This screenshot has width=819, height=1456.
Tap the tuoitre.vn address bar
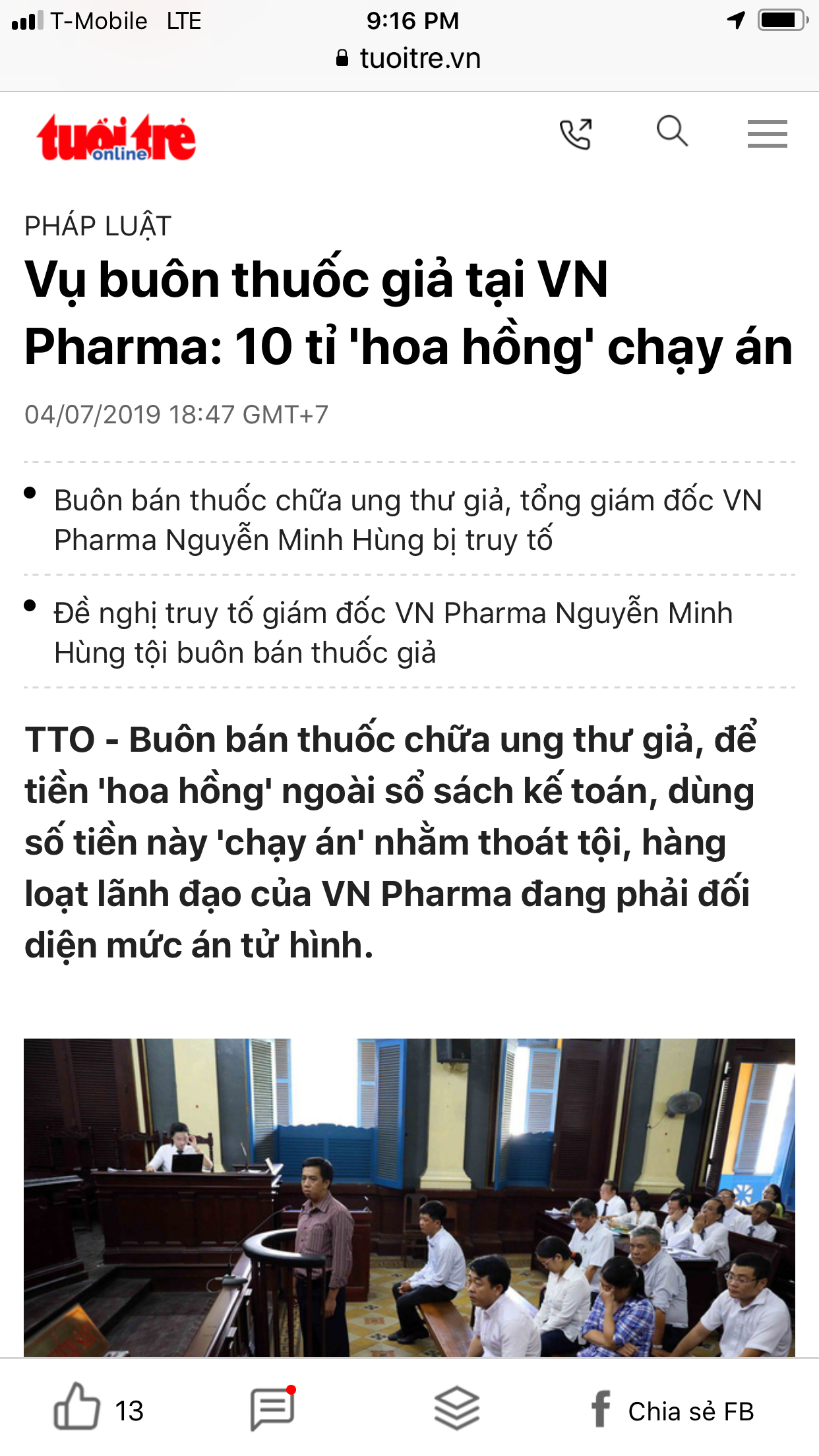tap(409, 59)
